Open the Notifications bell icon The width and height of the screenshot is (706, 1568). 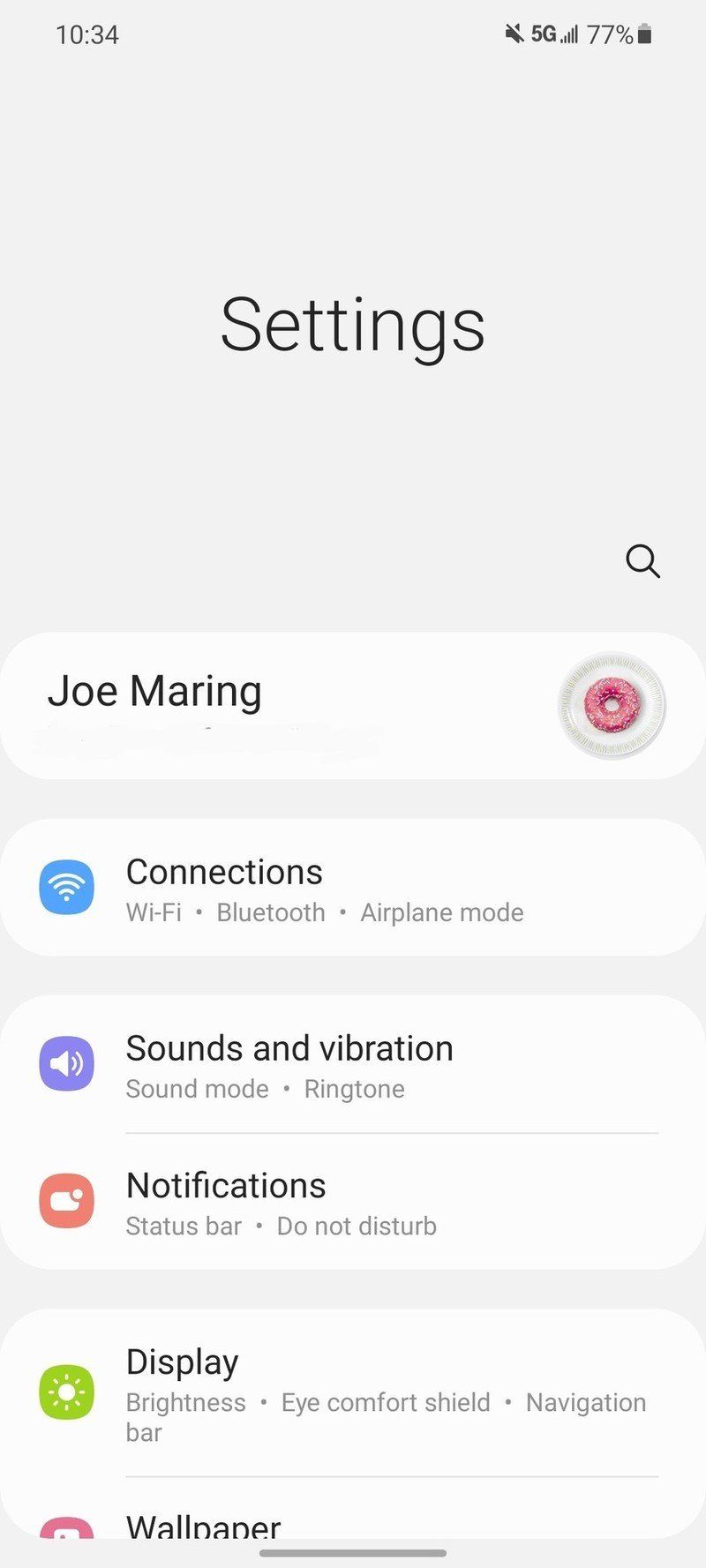click(x=66, y=1201)
